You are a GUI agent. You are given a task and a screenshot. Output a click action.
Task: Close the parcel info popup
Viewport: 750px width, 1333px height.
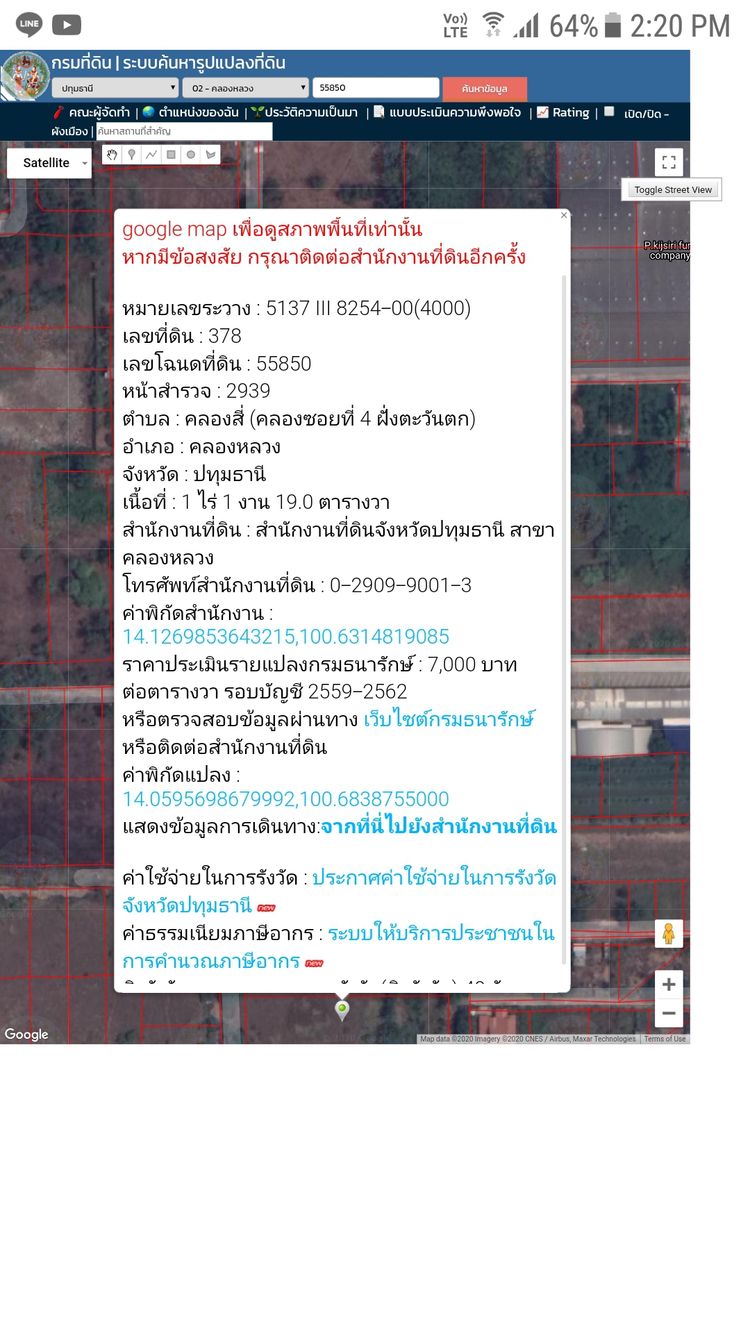tap(563, 215)
